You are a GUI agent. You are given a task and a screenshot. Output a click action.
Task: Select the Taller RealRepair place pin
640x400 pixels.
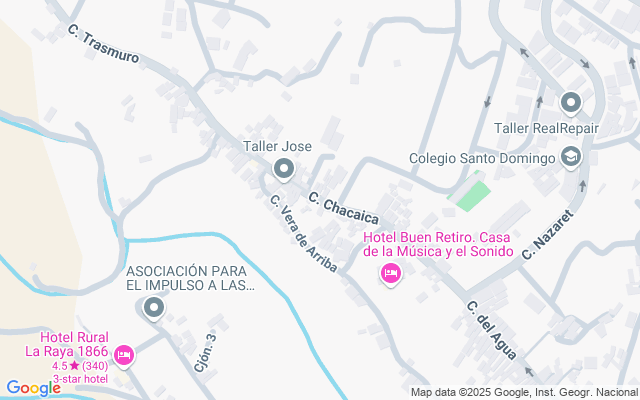(570, 103)
